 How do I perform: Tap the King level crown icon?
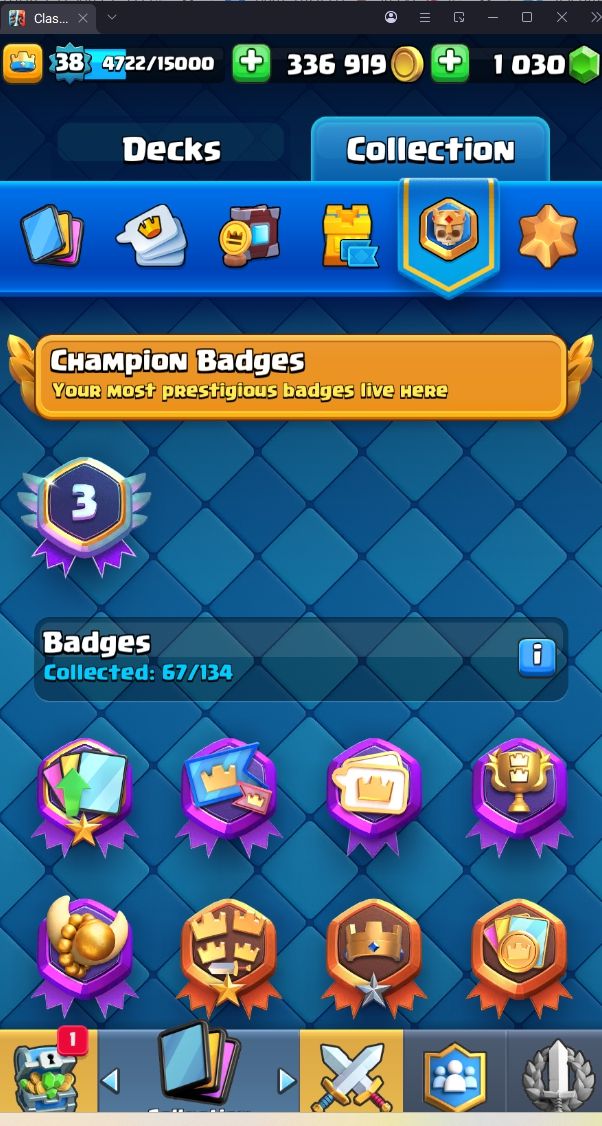pos(23,63)
